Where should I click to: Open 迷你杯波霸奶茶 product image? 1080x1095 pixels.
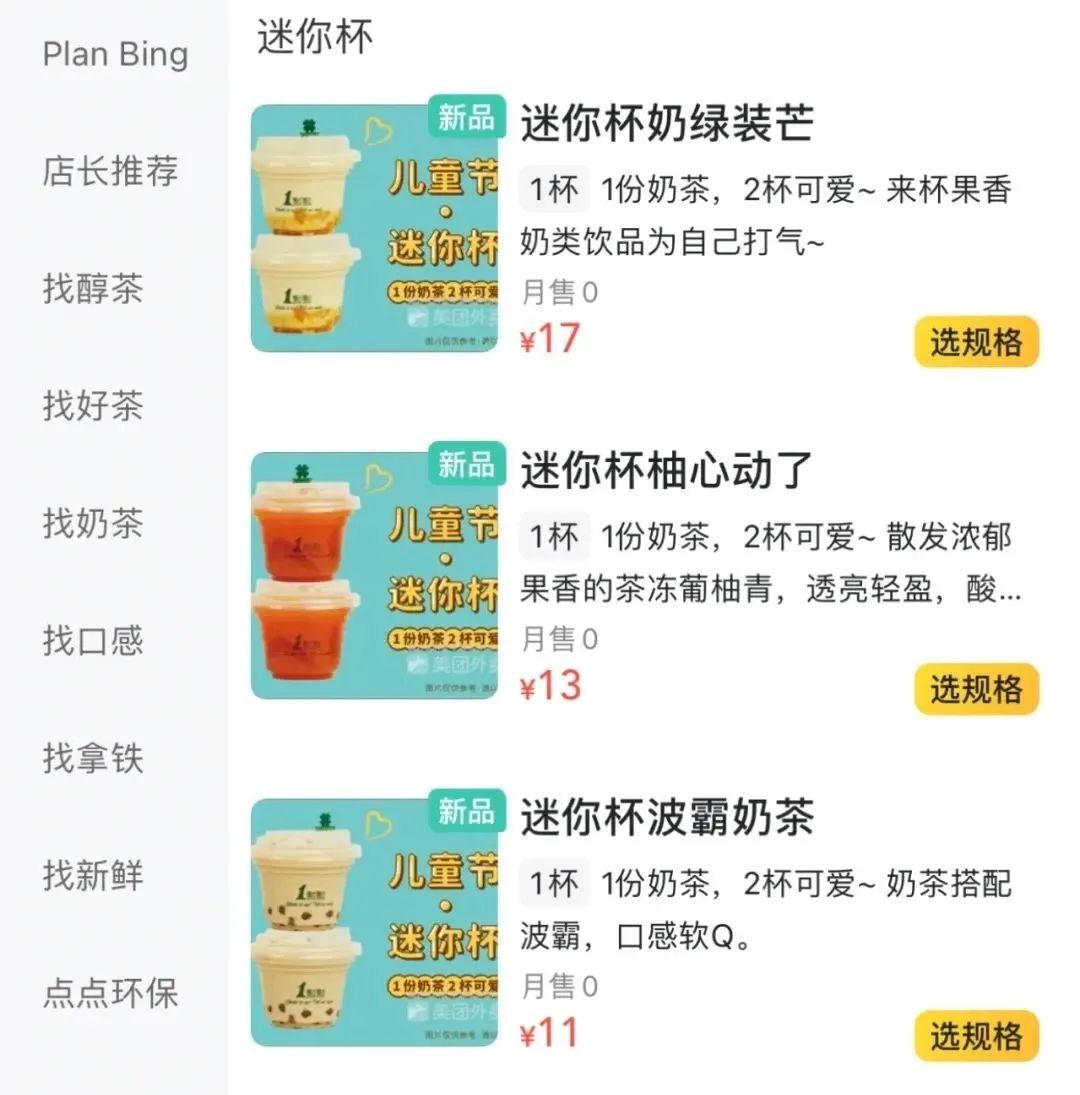click(374, 922)
